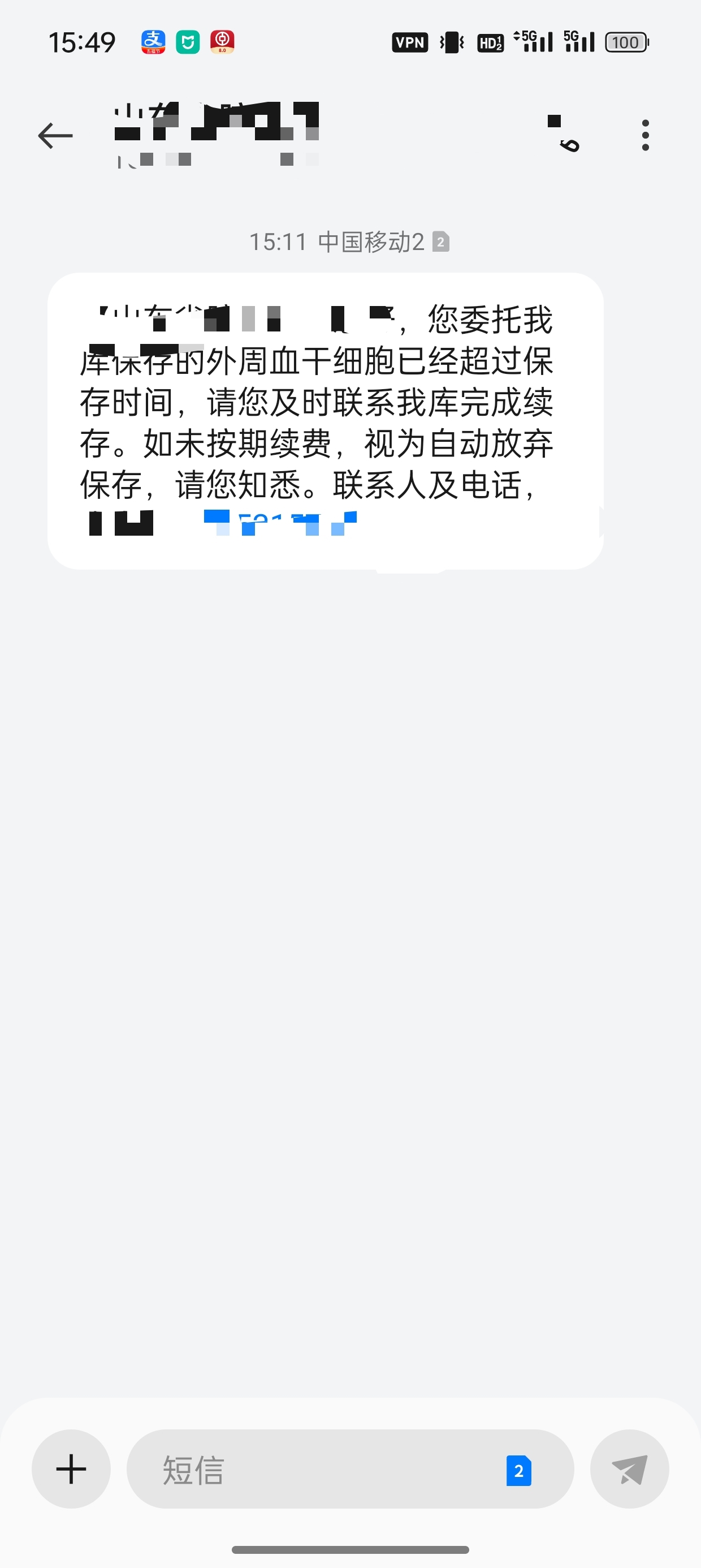The width and height of the screenshot is (701, 1568).
Task: Call this SMS sender
Action: [565, 134]
